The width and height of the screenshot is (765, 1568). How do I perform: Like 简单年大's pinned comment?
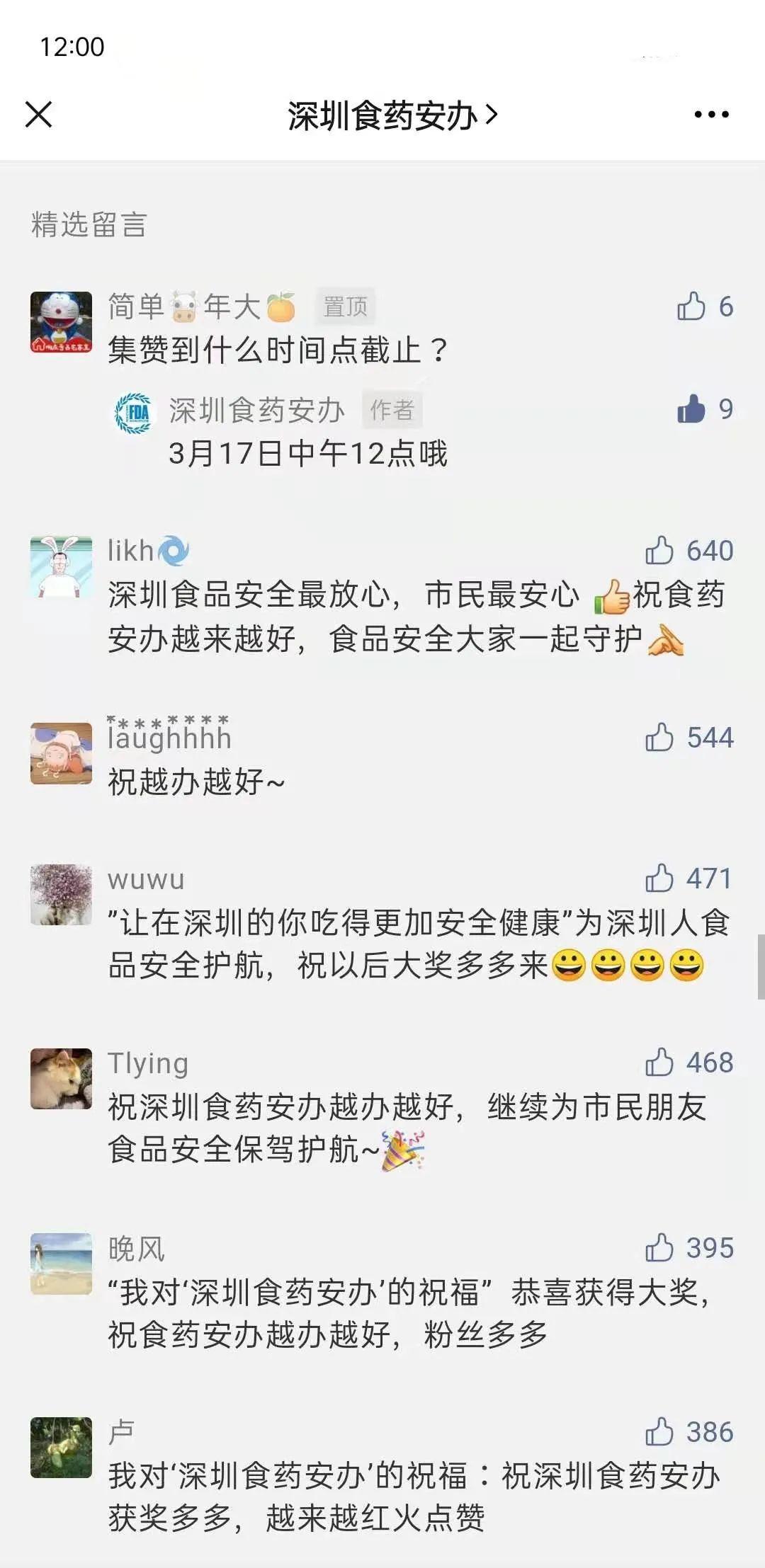point(691,307)
